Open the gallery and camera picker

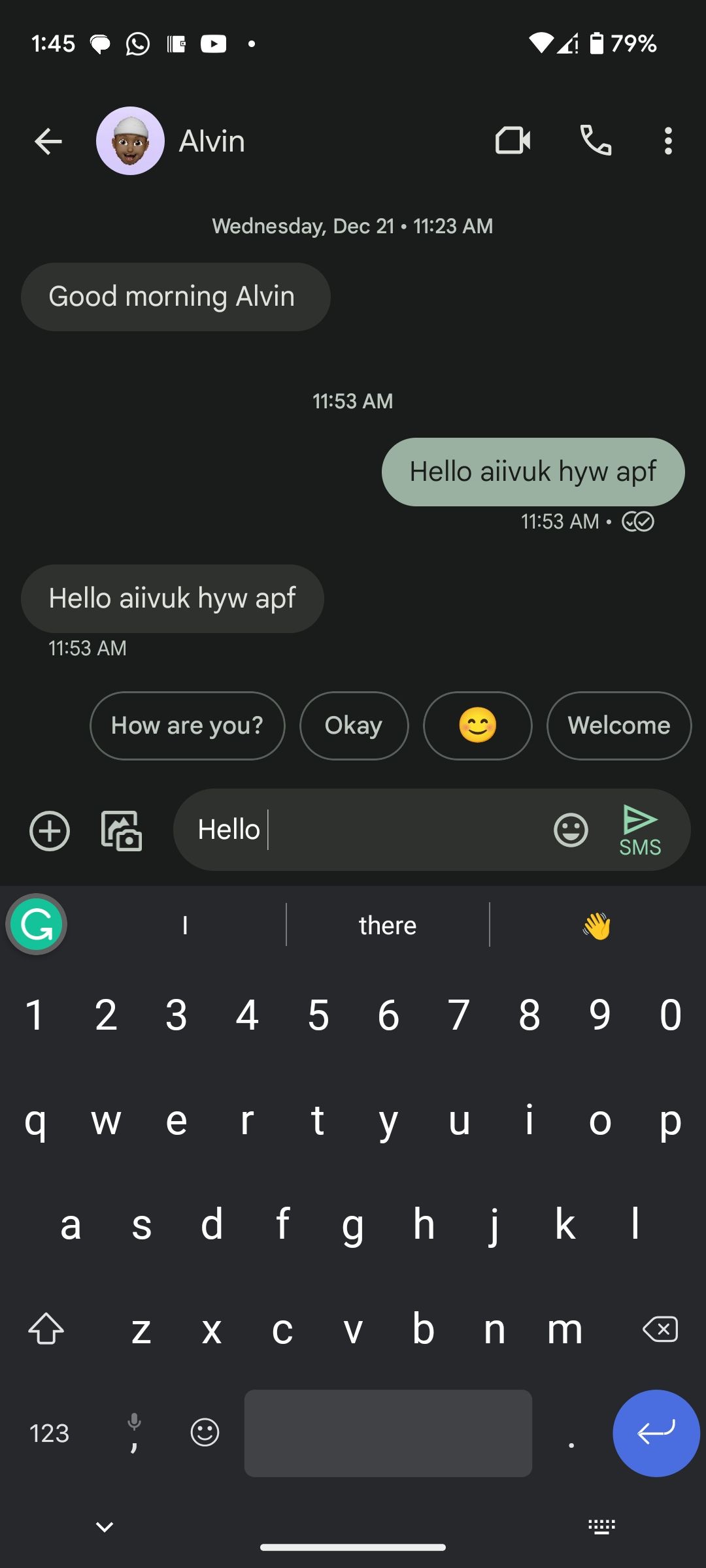click(x=122, y=831)
